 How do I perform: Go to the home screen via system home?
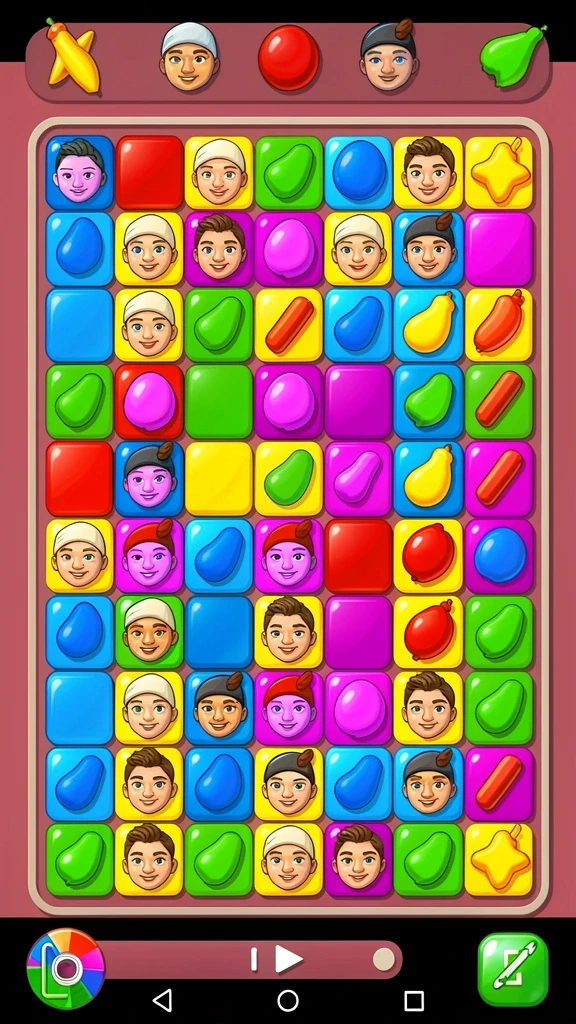[x=288, y=1000]
